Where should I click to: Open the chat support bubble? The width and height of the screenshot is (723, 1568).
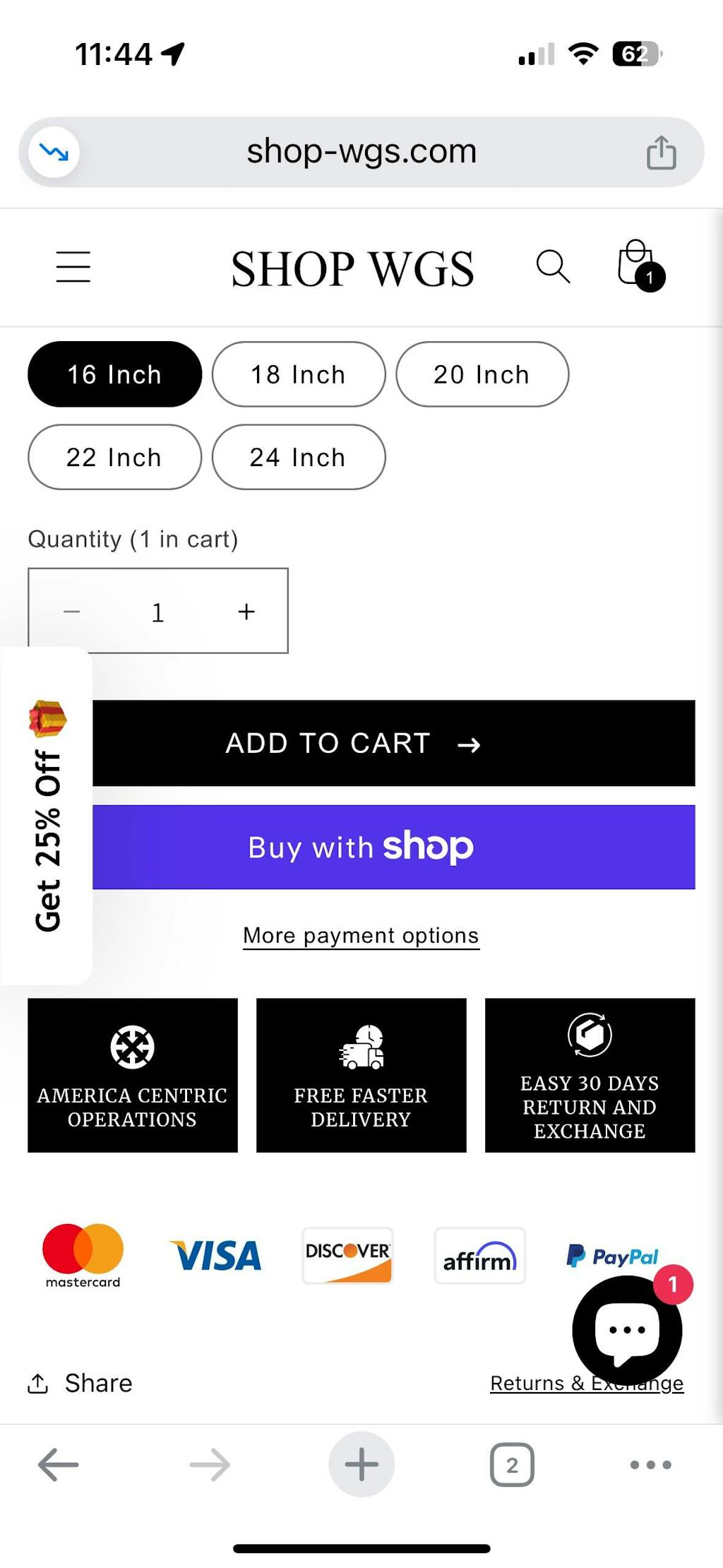point(627,1330)
